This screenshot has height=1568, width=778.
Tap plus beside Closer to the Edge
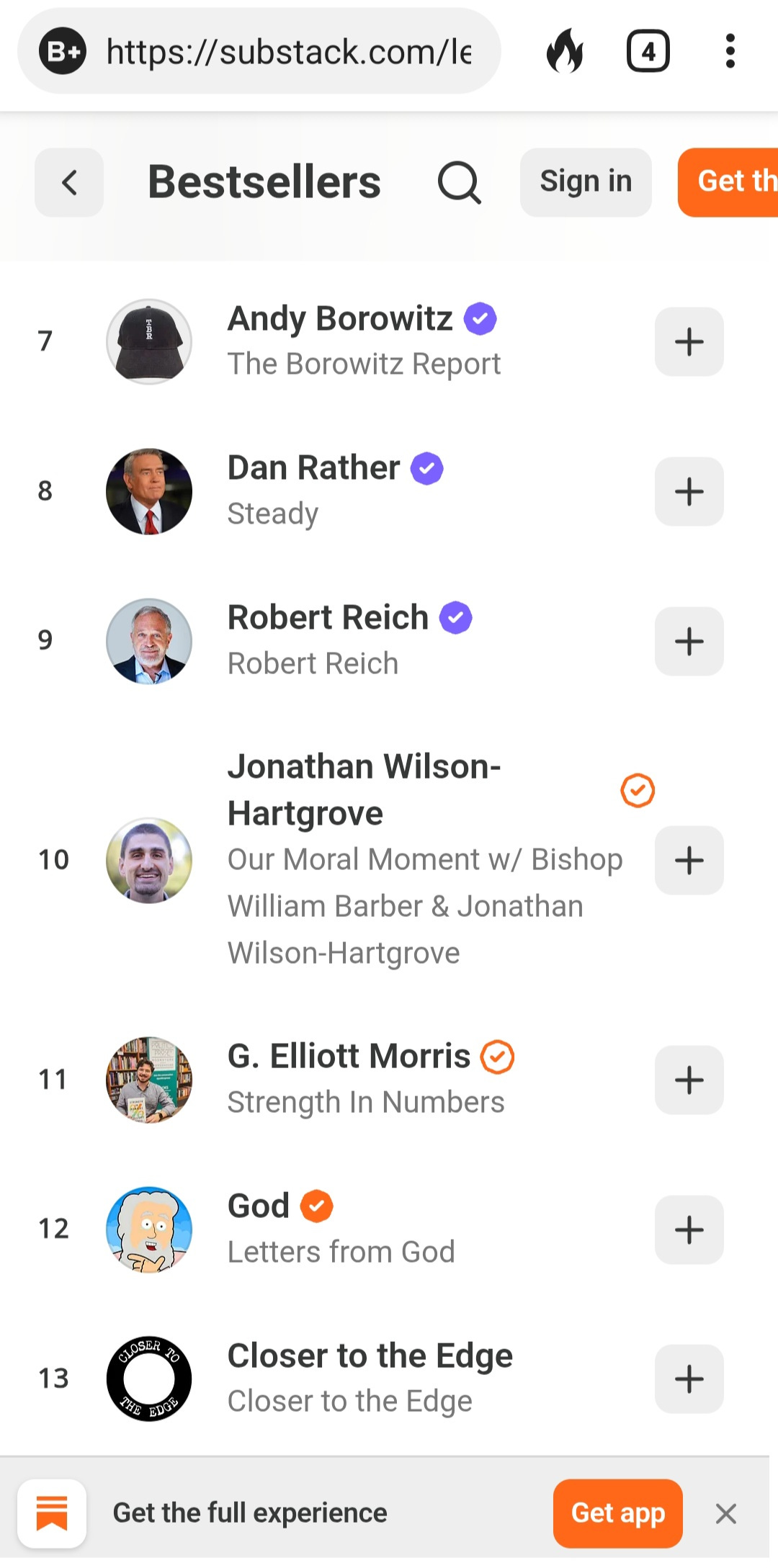(689, 1379)
